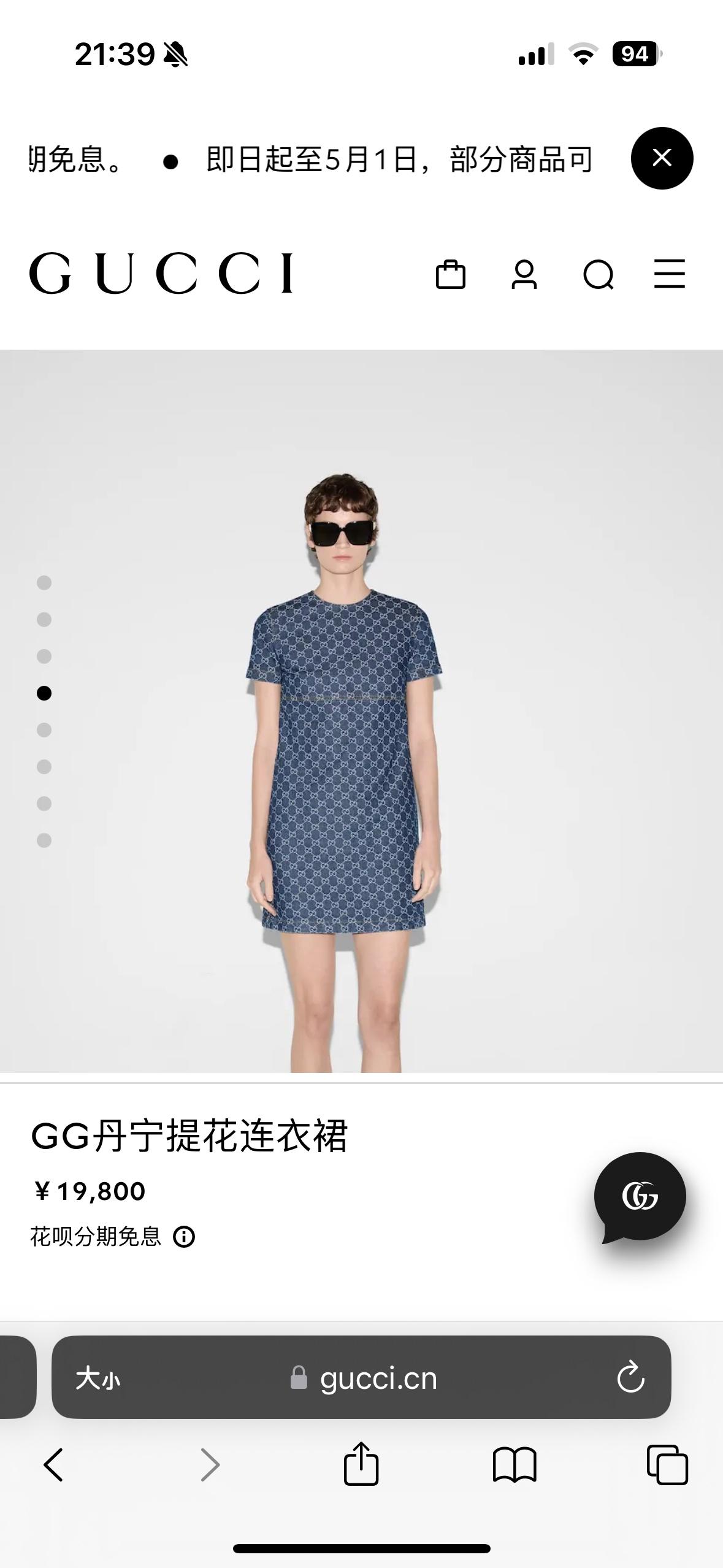
Task: Jump to the first image indicator dot
Action: click(x=44, y=583)
